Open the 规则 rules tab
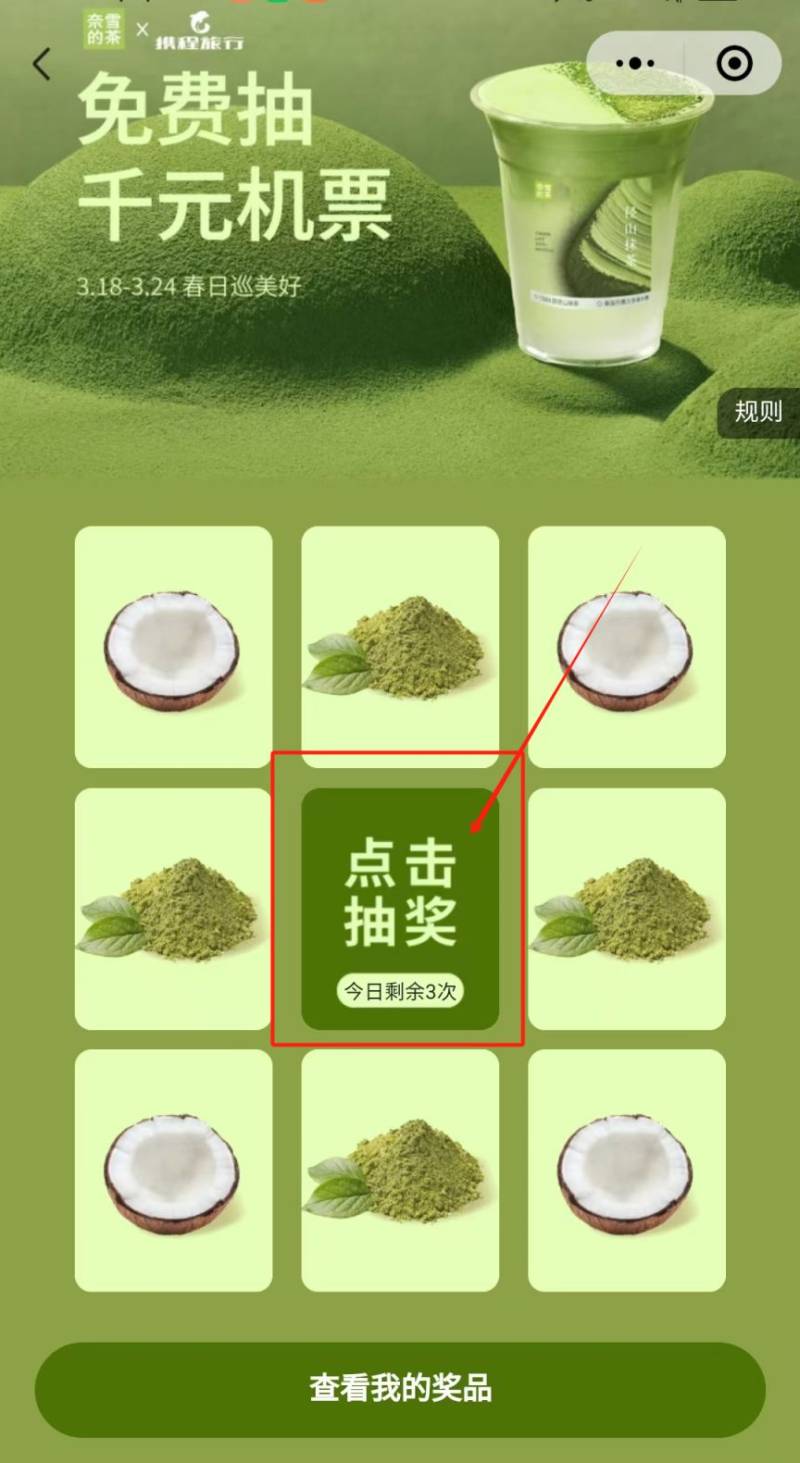The image size is (800, 1463). [x=759, y=411]
